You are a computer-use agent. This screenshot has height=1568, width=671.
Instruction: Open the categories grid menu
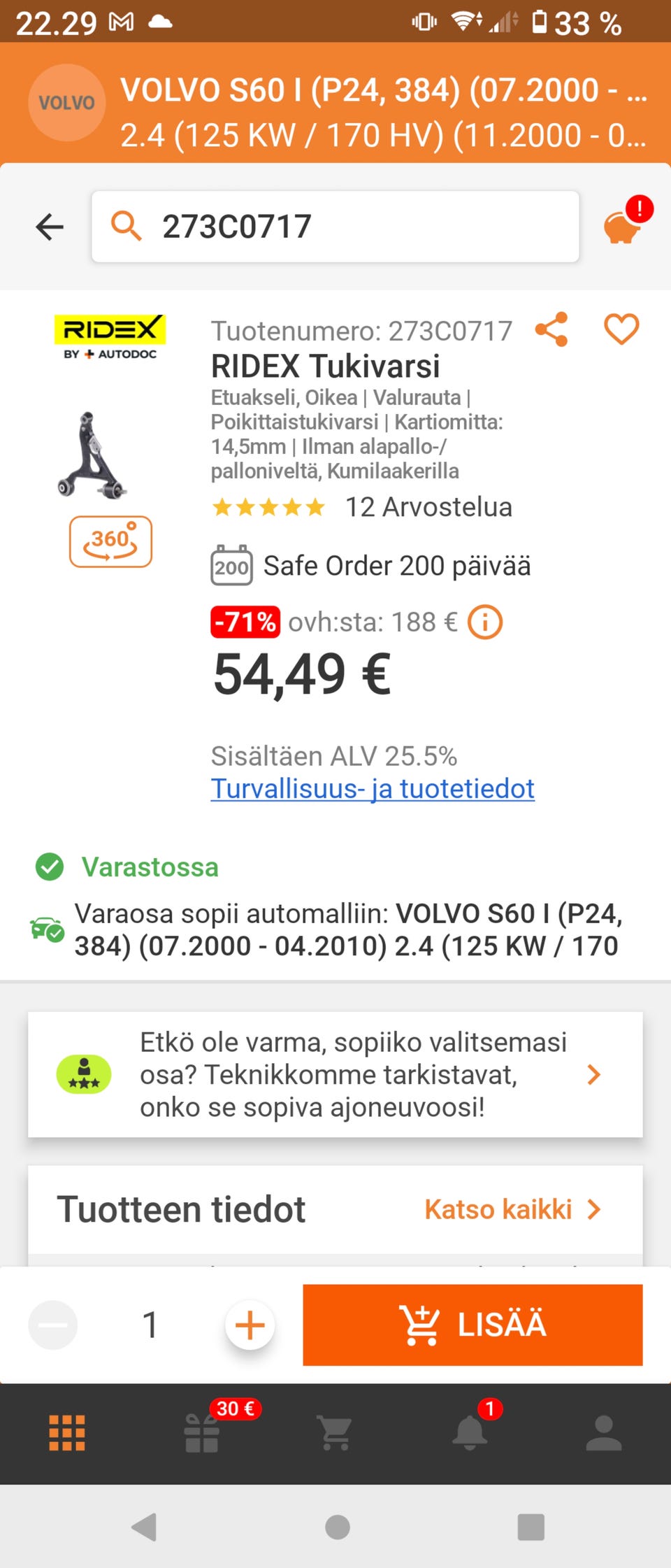tap(66, 1431)
